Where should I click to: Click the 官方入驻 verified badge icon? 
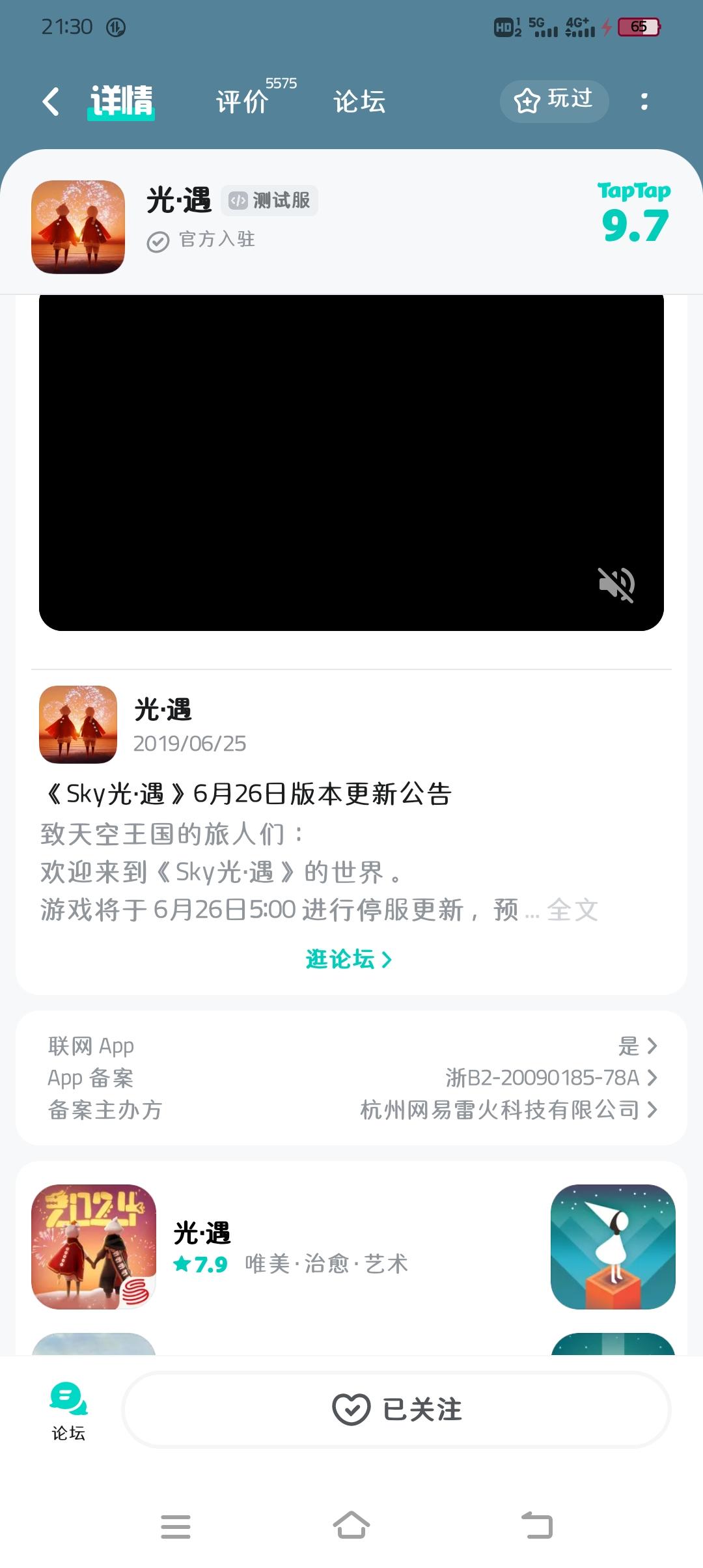pos(158,240)
